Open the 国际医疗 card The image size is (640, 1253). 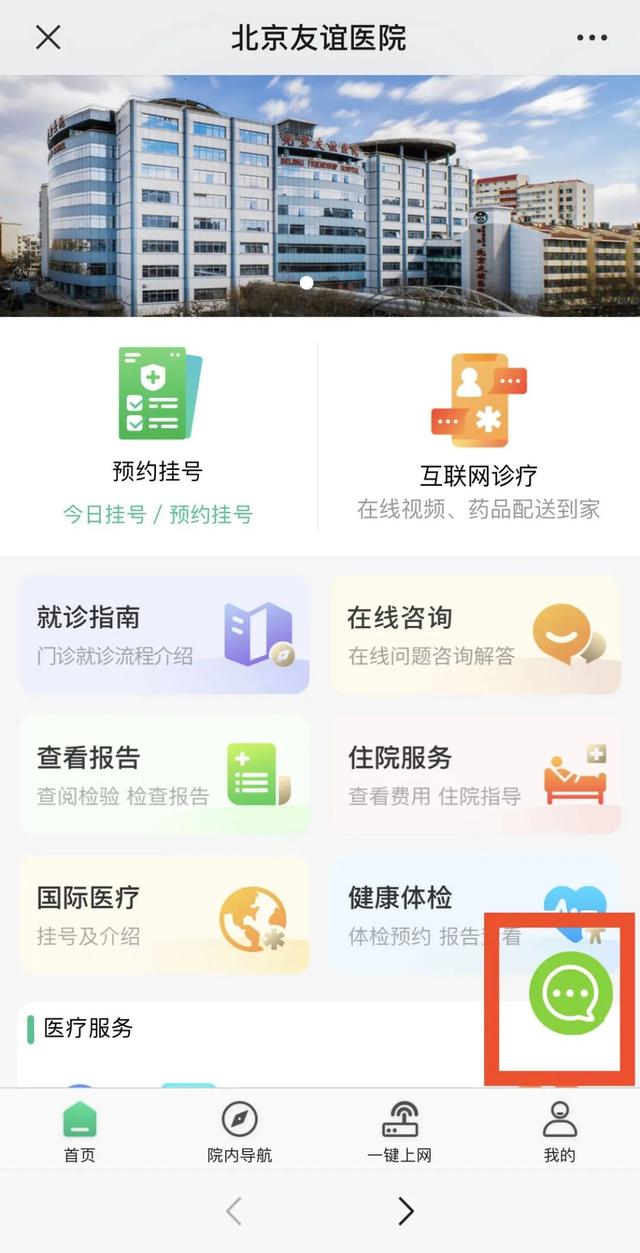coord(164,914)
